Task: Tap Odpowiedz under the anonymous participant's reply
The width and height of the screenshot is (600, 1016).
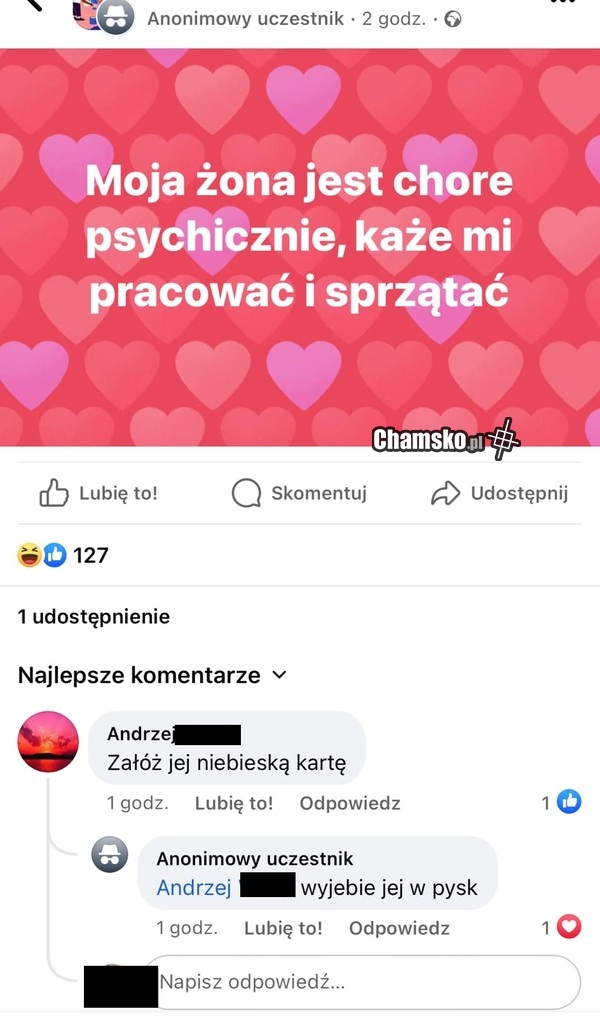Action: 399,928
